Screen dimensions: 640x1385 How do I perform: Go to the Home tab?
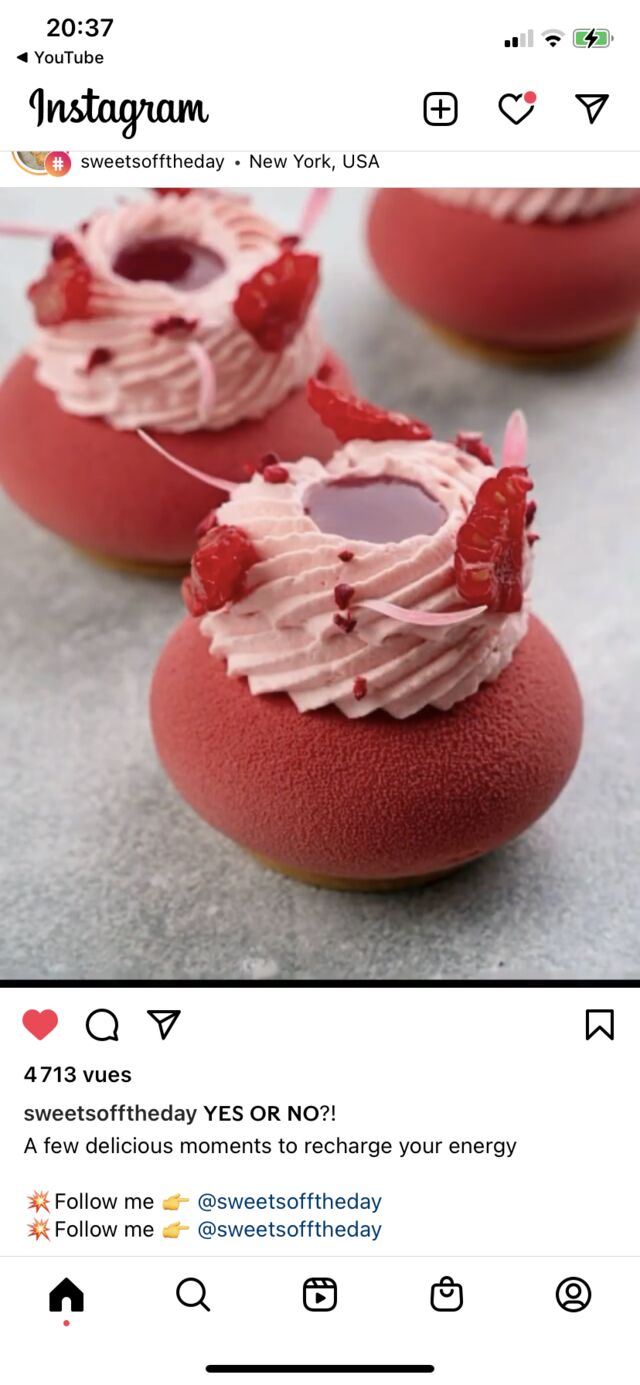[66, 1295]
